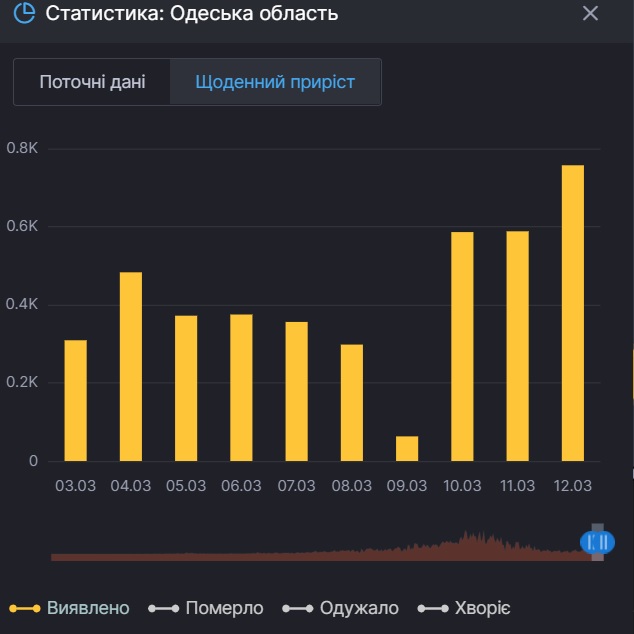This screenshot has height=634, width=634.
Task: Close the Одеська область statistics panel
Action: 591,14
